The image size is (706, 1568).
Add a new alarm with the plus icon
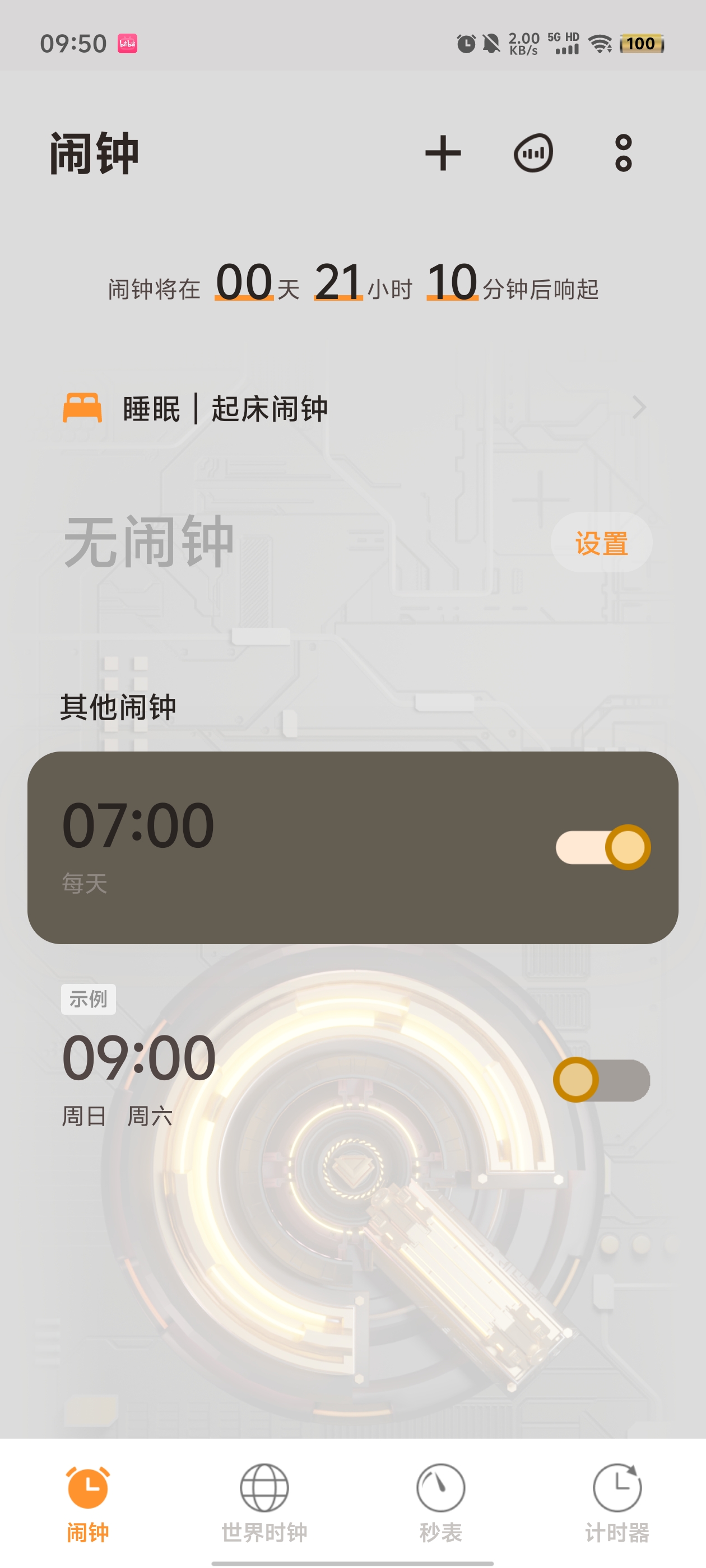443,153
